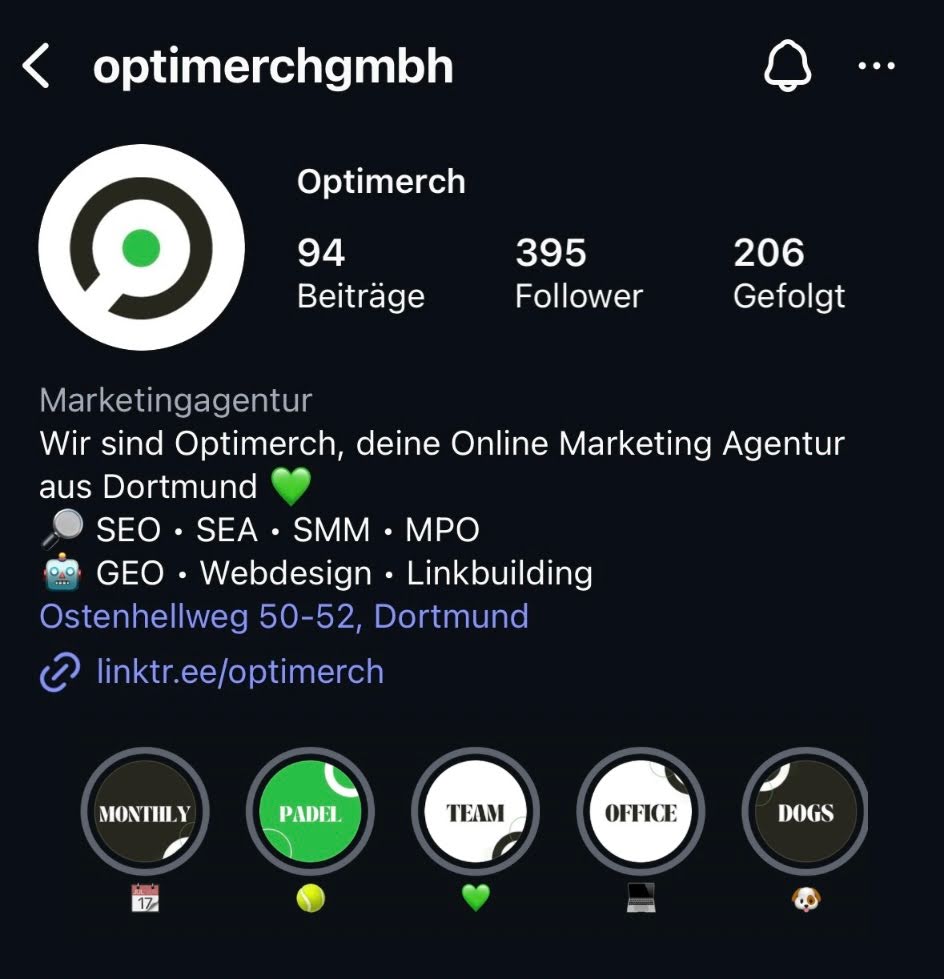Image resolution: width=944 pixels, height=979 pixels.
Task: Open the notifications bell
Action: point(787,67)
